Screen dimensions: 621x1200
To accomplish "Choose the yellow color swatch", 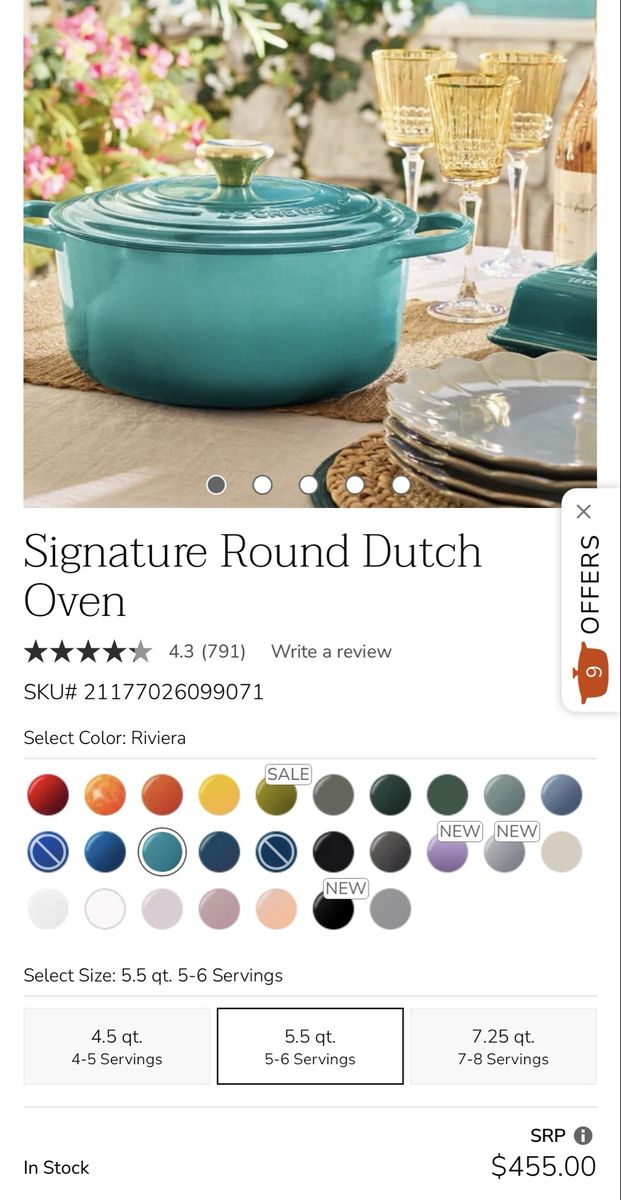I will click(219, 795).
